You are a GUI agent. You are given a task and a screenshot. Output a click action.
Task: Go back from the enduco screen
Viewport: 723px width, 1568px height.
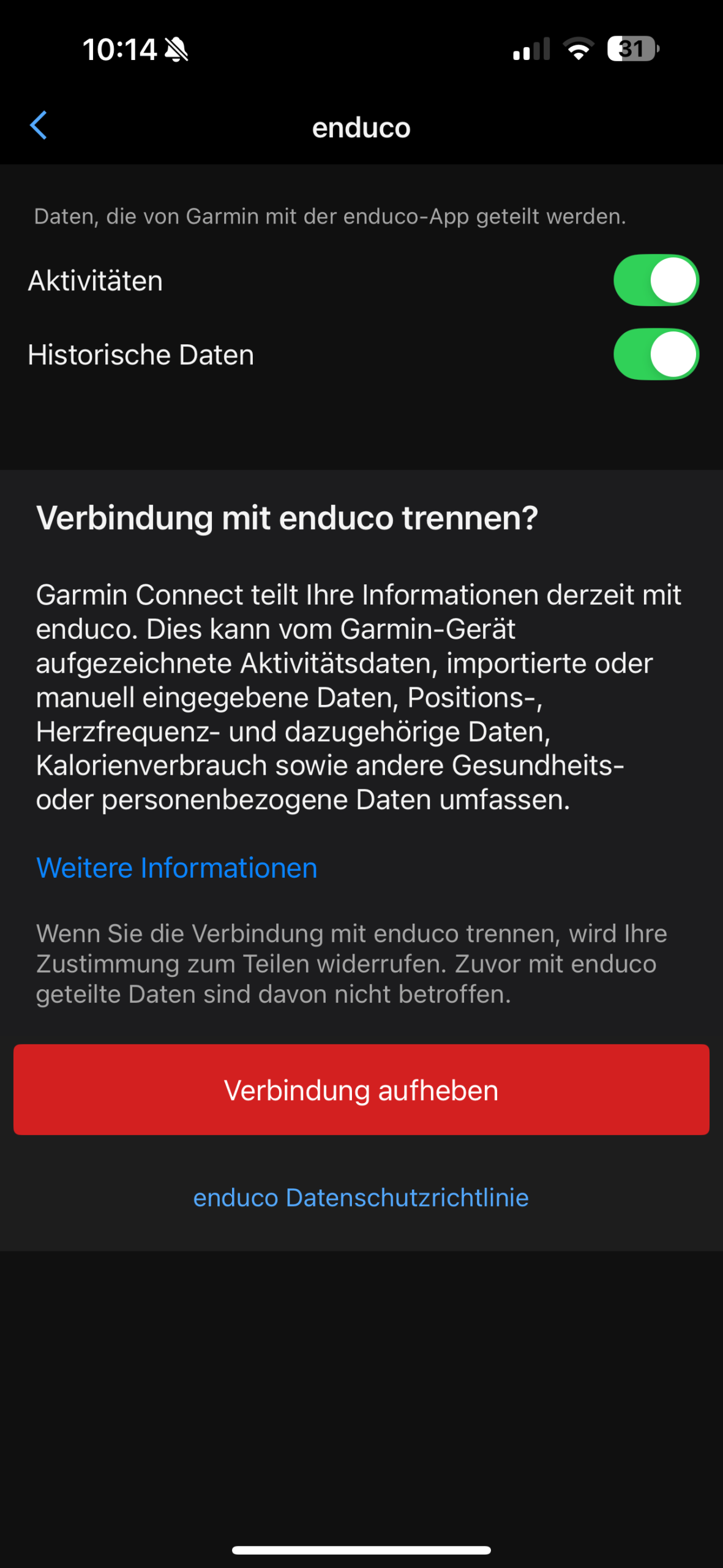39,126
